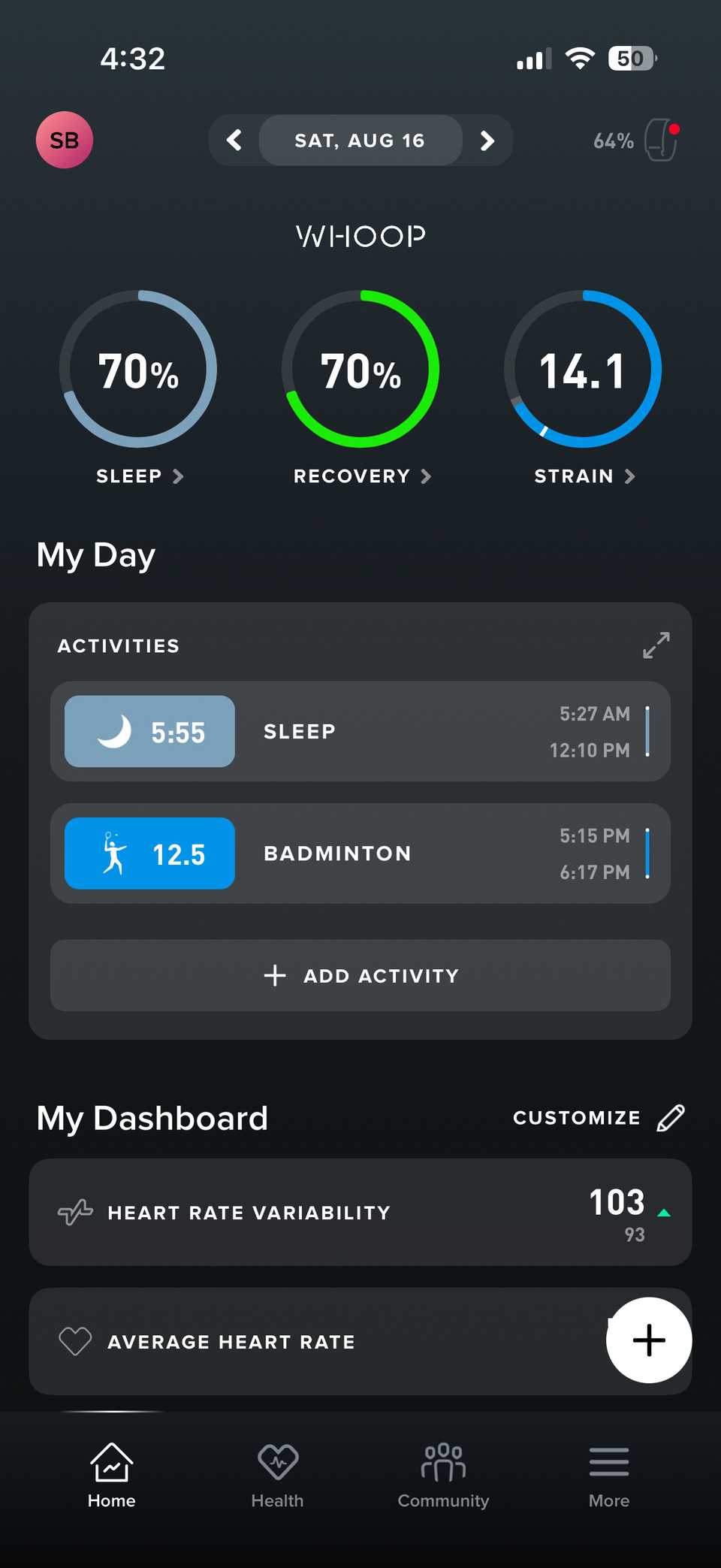Tap Add Activity button

360,975
